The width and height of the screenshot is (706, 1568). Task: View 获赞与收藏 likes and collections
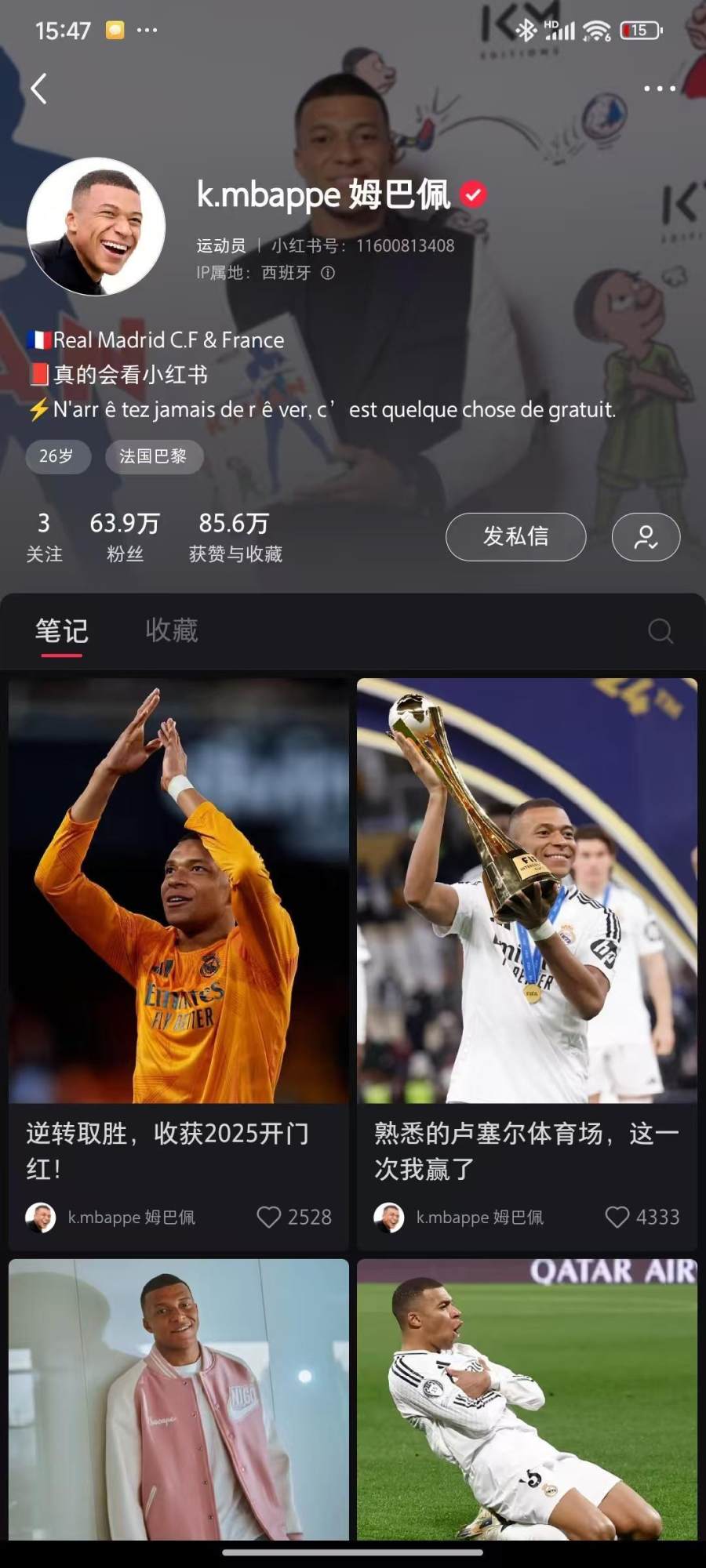[x=235, y=537]
